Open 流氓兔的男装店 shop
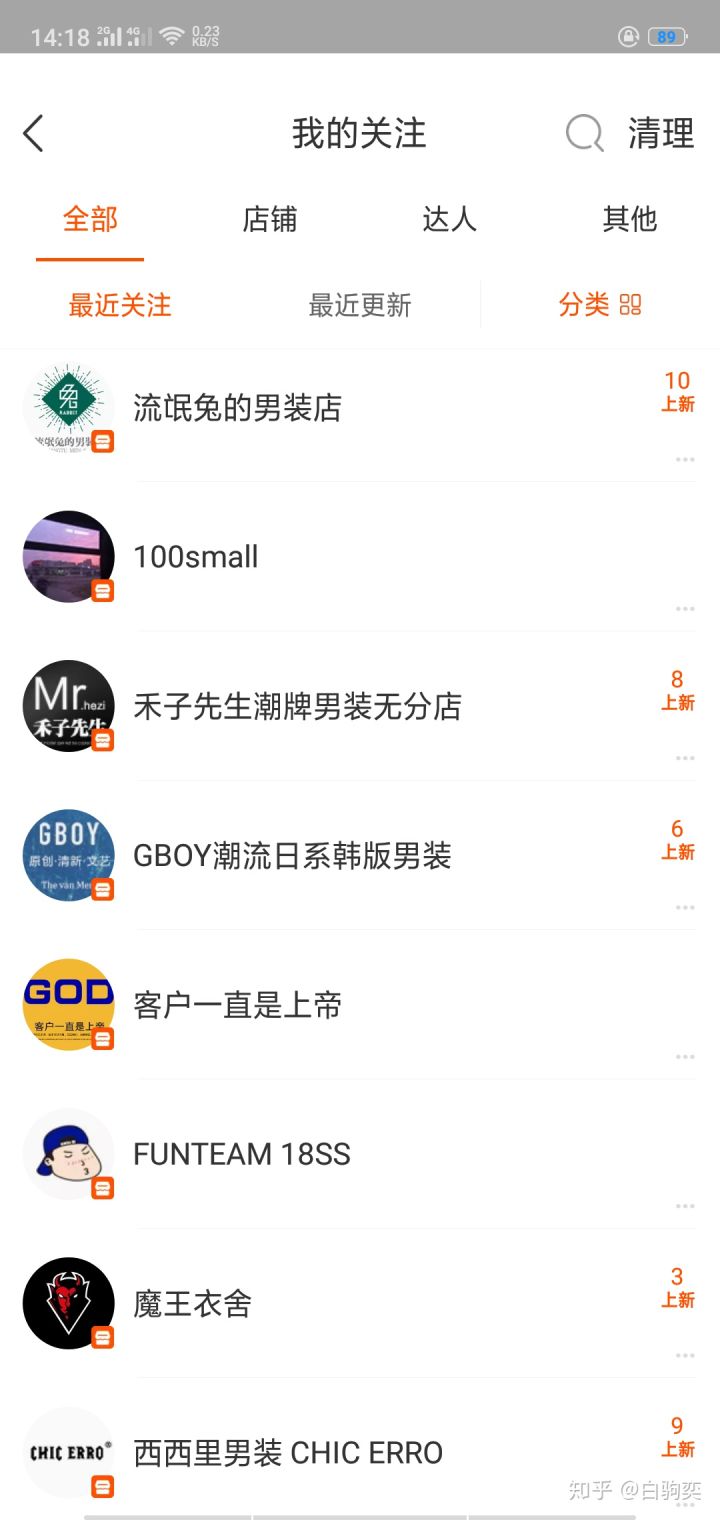This screenshot has width=720, height=1520. 237,408
